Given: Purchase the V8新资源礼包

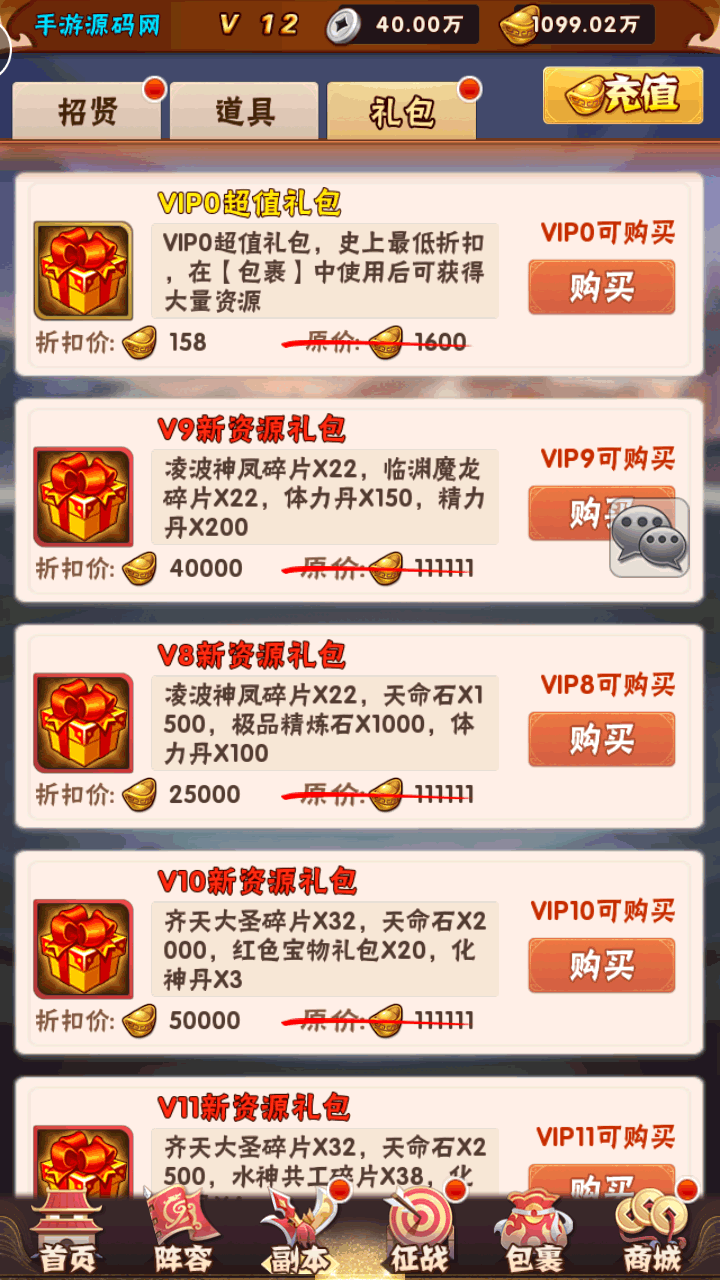Looking at the screenshot, I should 601,740.
